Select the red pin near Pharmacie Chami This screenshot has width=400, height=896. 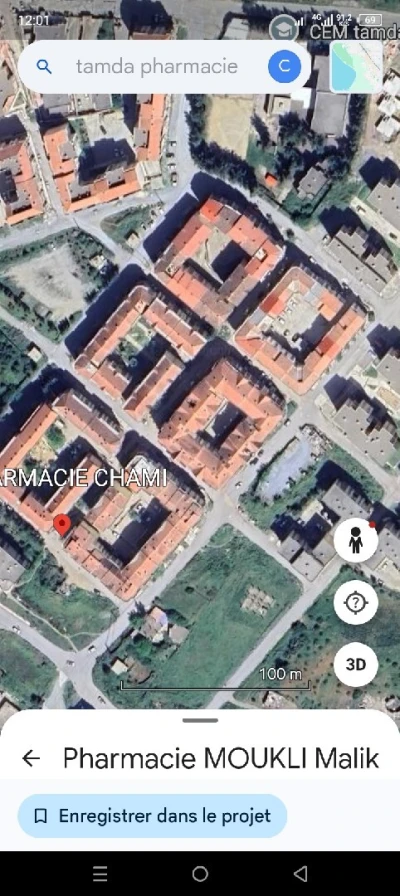click(x=62, y=525)
